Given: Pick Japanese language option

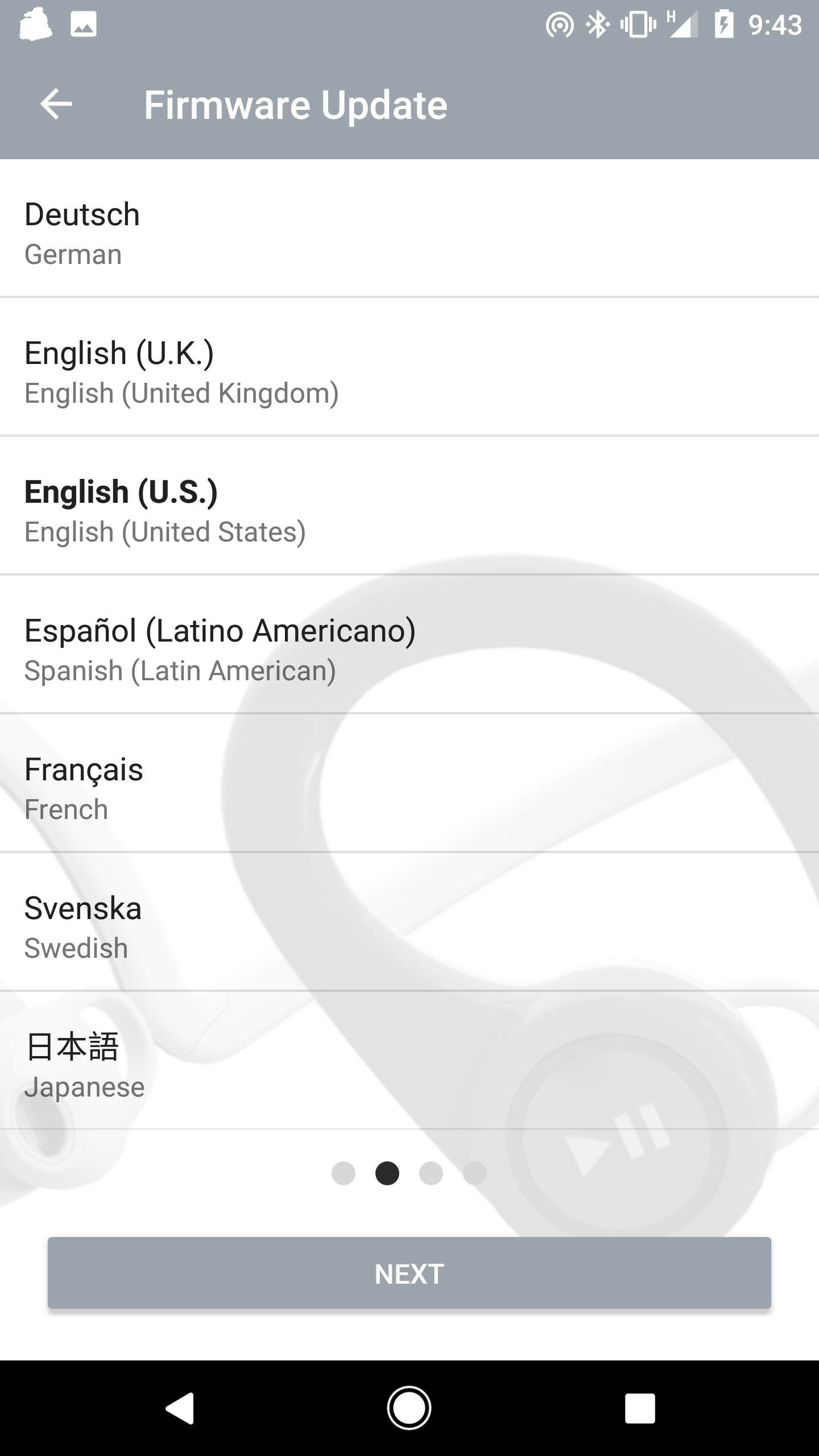Looking at the screenshot, I should (x=409, y=1061).
